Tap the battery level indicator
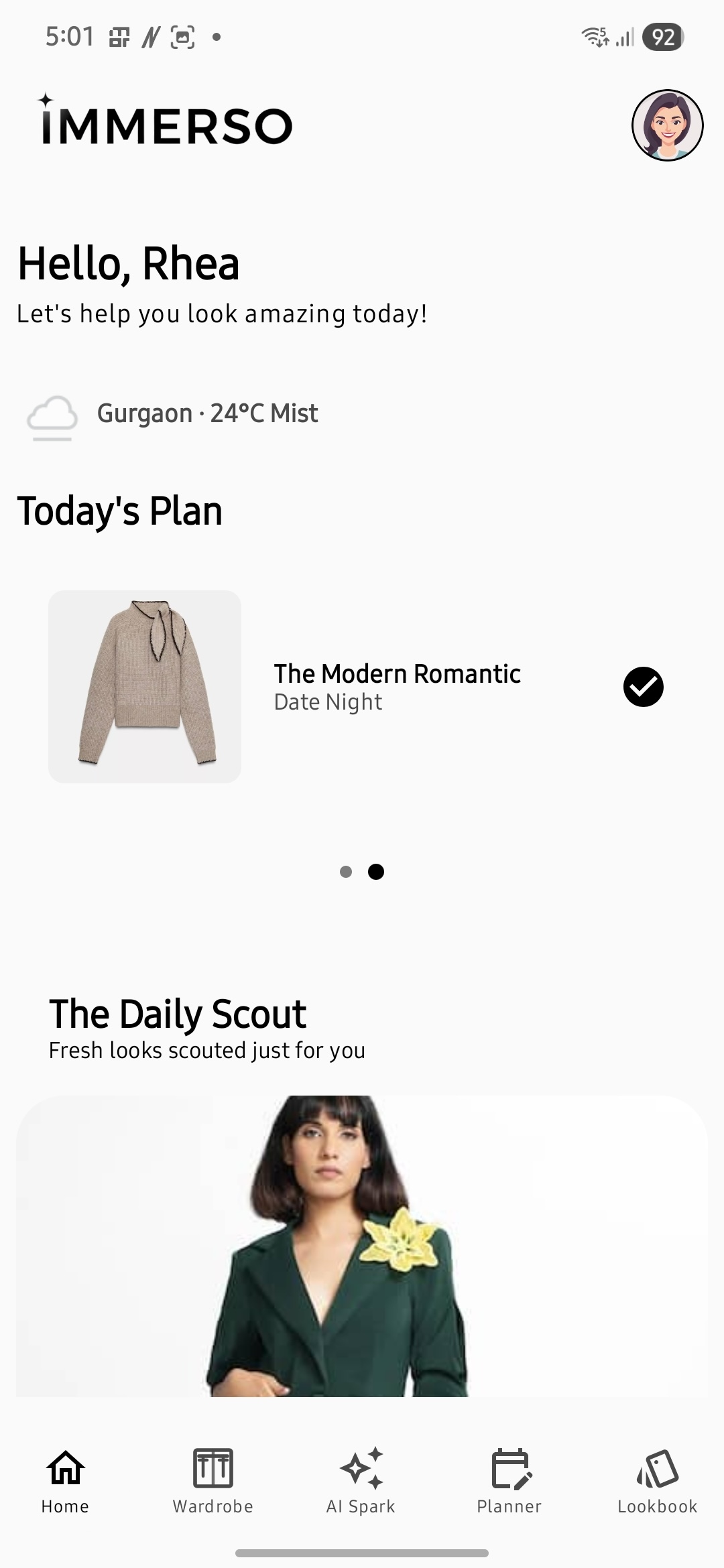 pos(662,37)
